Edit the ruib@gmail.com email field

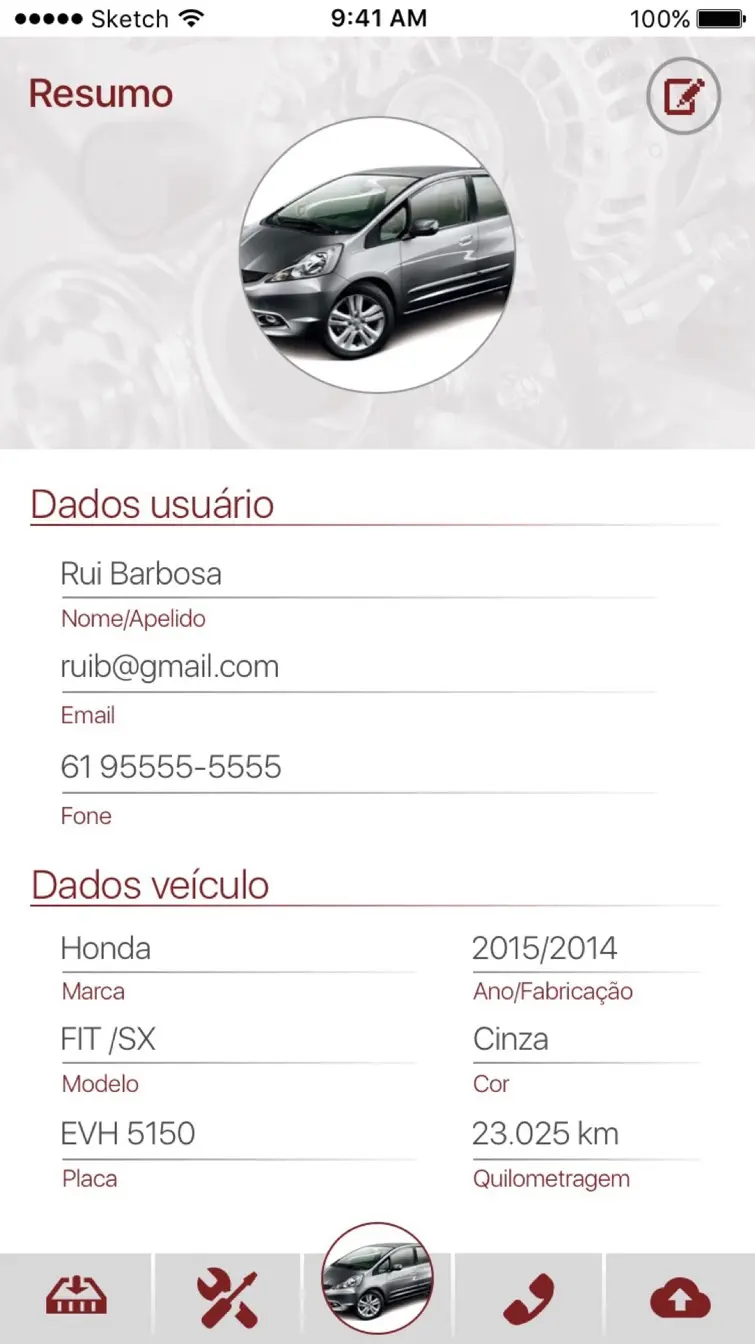pos(358,667)
